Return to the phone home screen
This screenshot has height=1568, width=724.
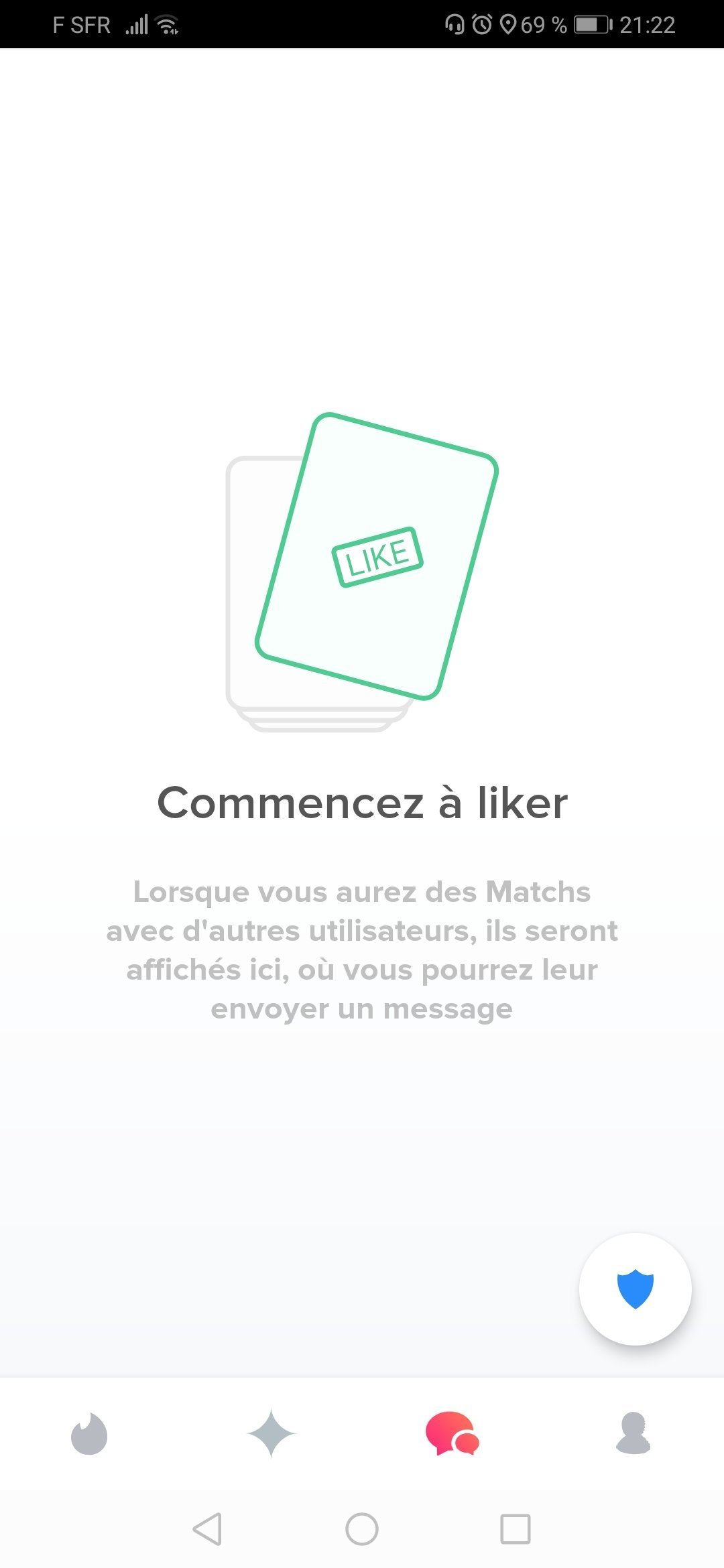coord(362,1529)
